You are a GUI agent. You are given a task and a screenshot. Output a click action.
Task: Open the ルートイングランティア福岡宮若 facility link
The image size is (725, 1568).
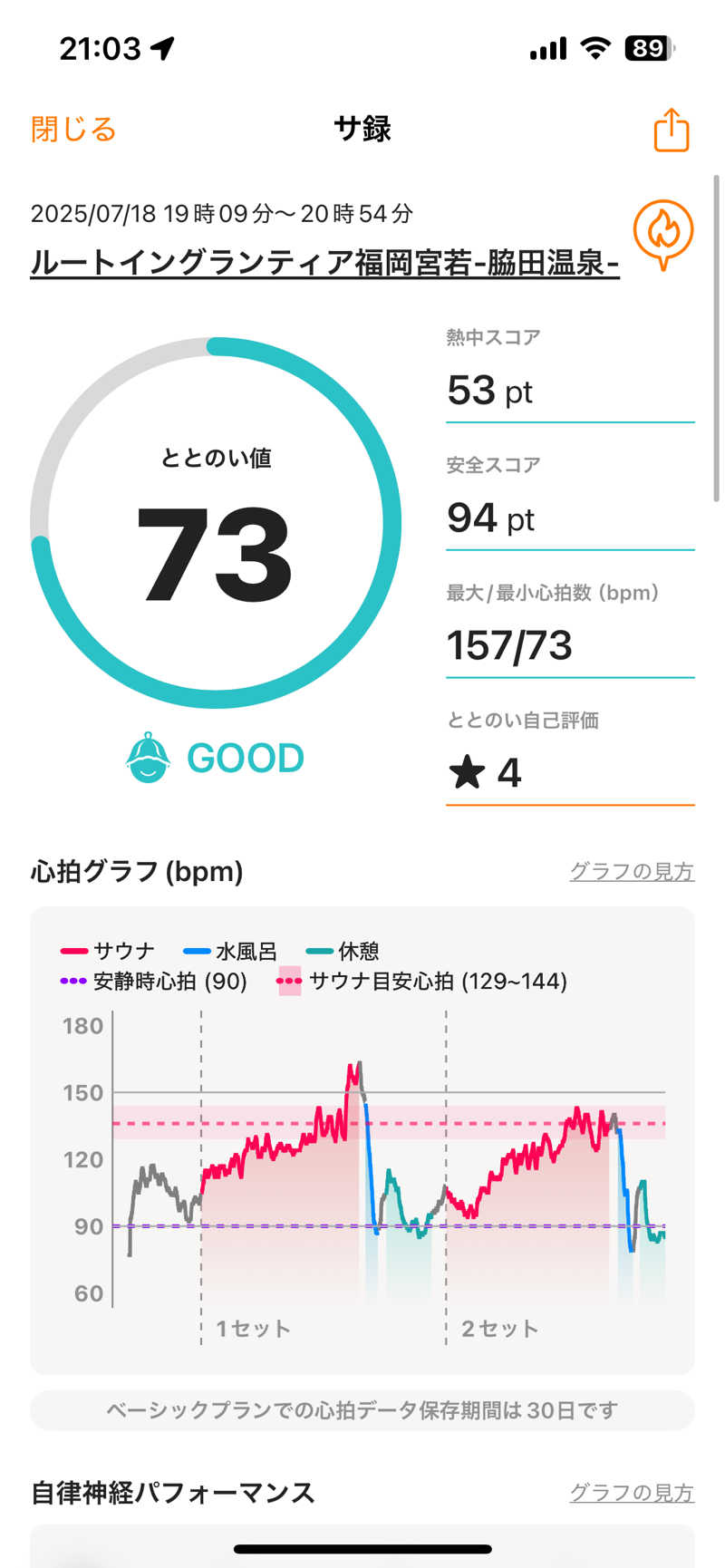tap(324, 263)
